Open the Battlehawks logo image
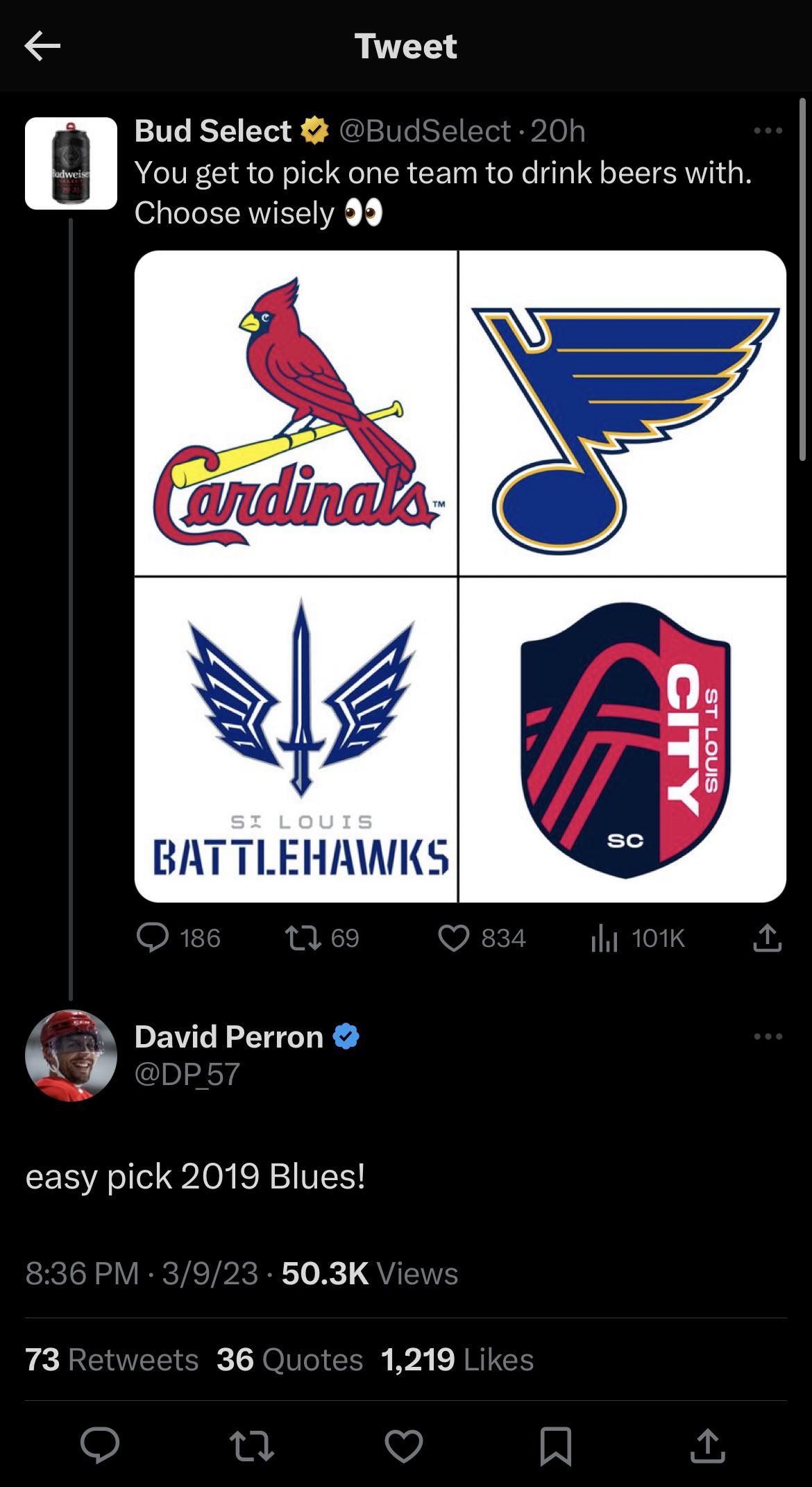The width and height of the screenshot is (812, 1487). [296, 739]
